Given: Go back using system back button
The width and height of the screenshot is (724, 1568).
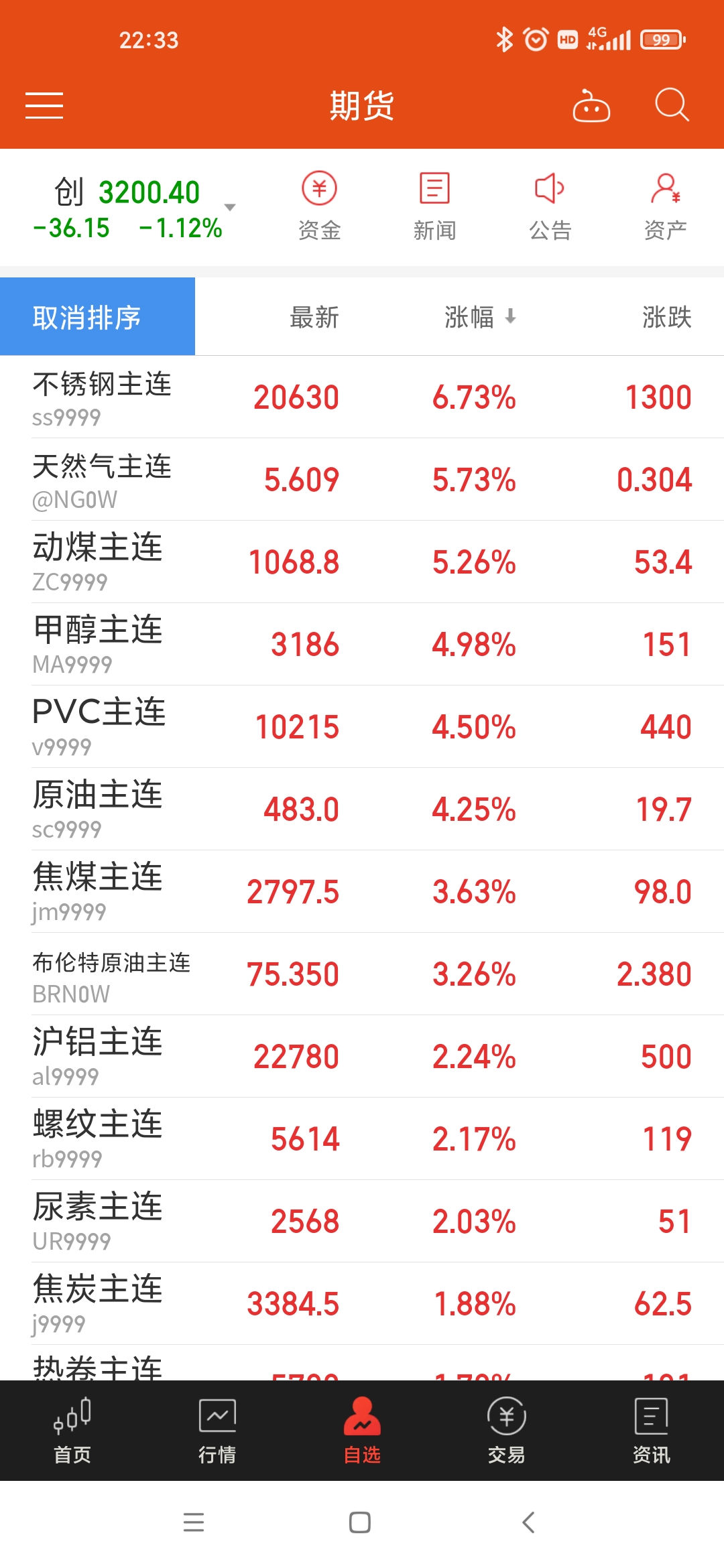Looking at the screenshot, I should (528, 1522).
